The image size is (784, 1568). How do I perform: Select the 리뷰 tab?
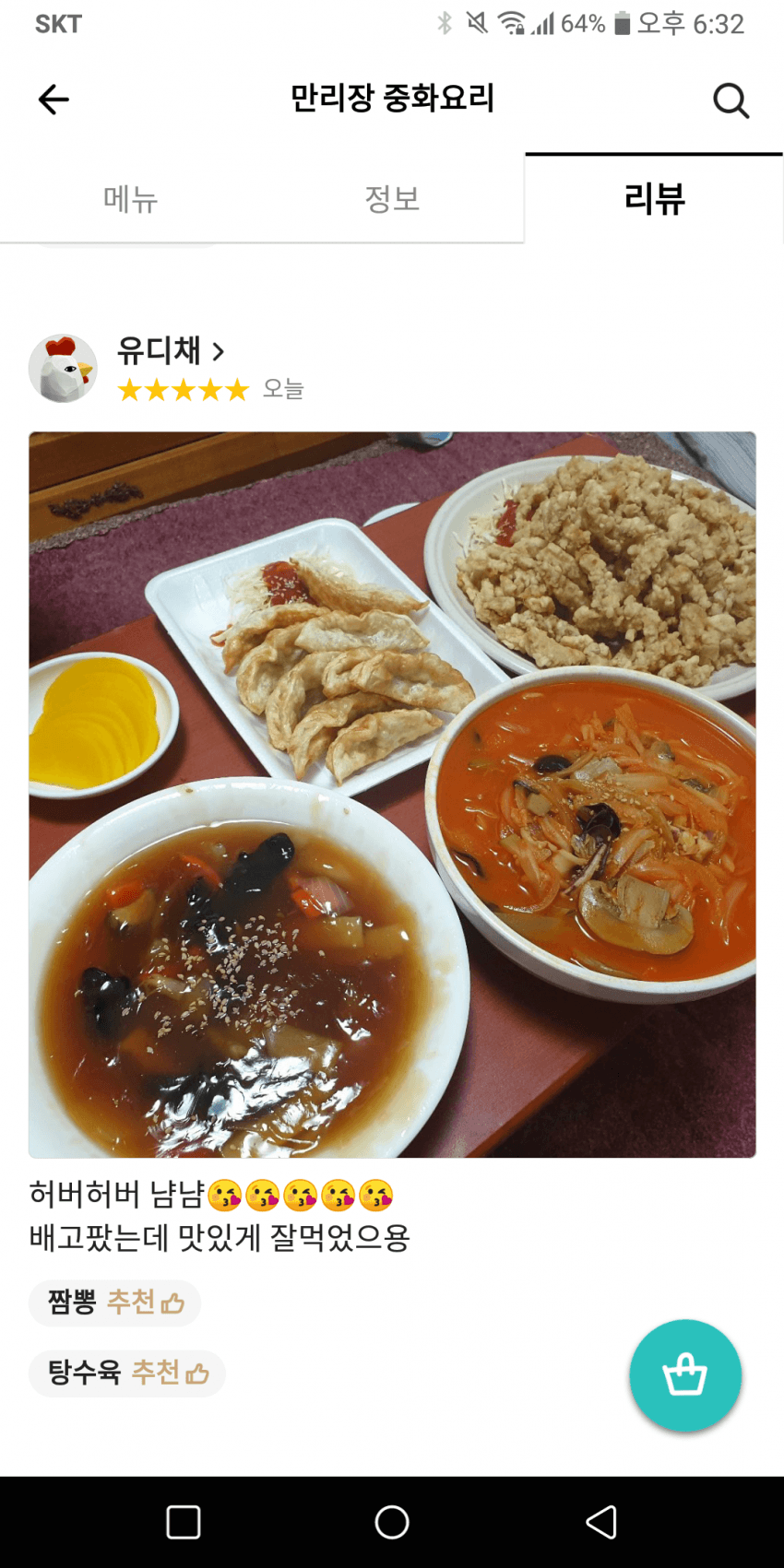[654, 199]
